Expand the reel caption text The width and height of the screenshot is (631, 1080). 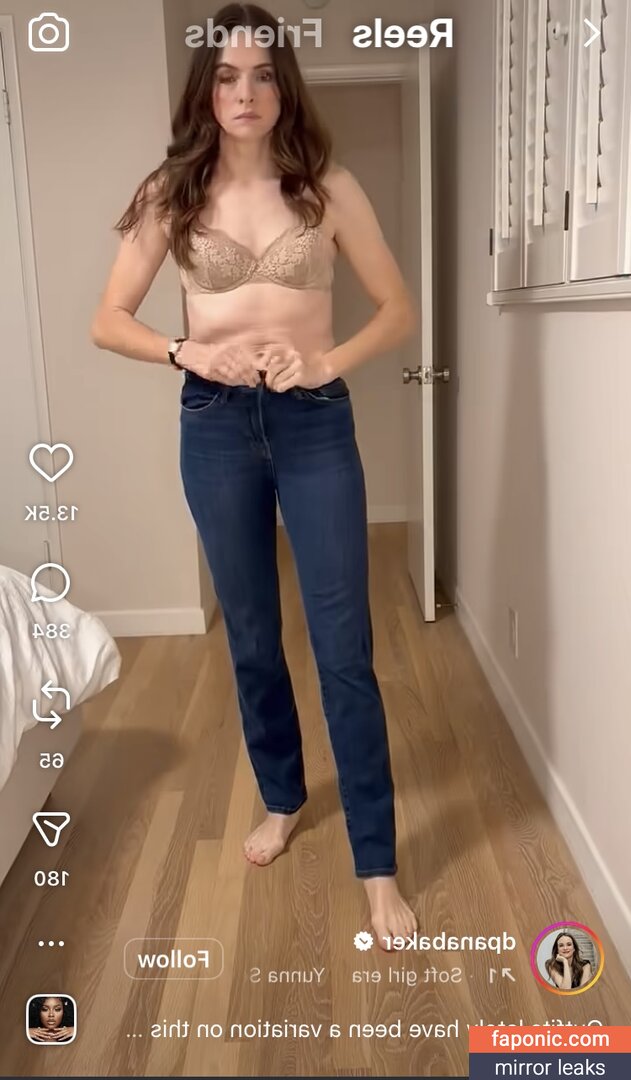pyautogui.click(x=300, y=1028)
